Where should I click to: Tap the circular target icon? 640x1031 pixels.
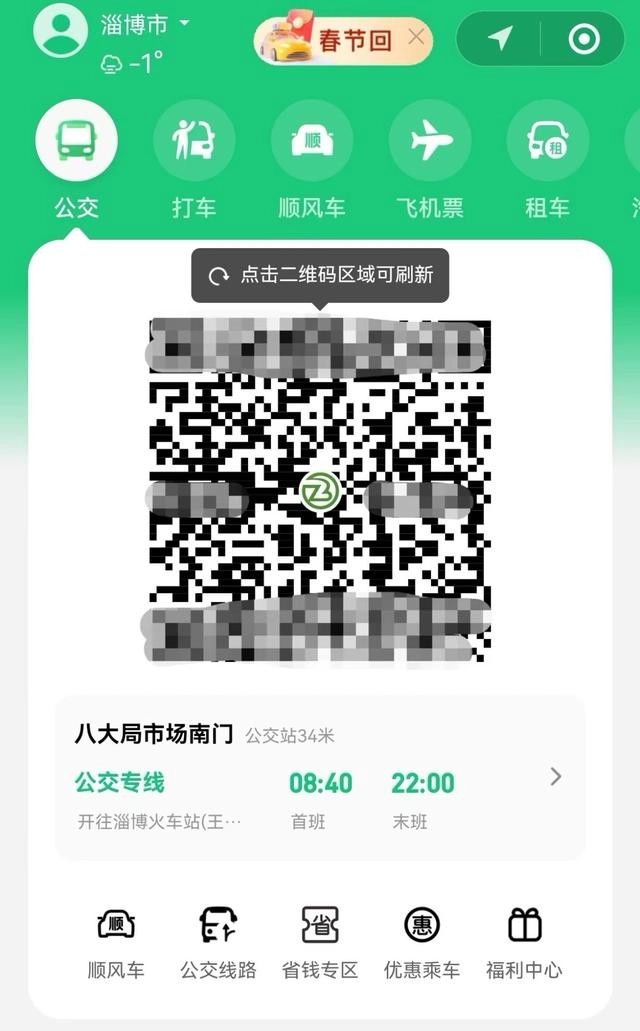click(x=584, y=39)
